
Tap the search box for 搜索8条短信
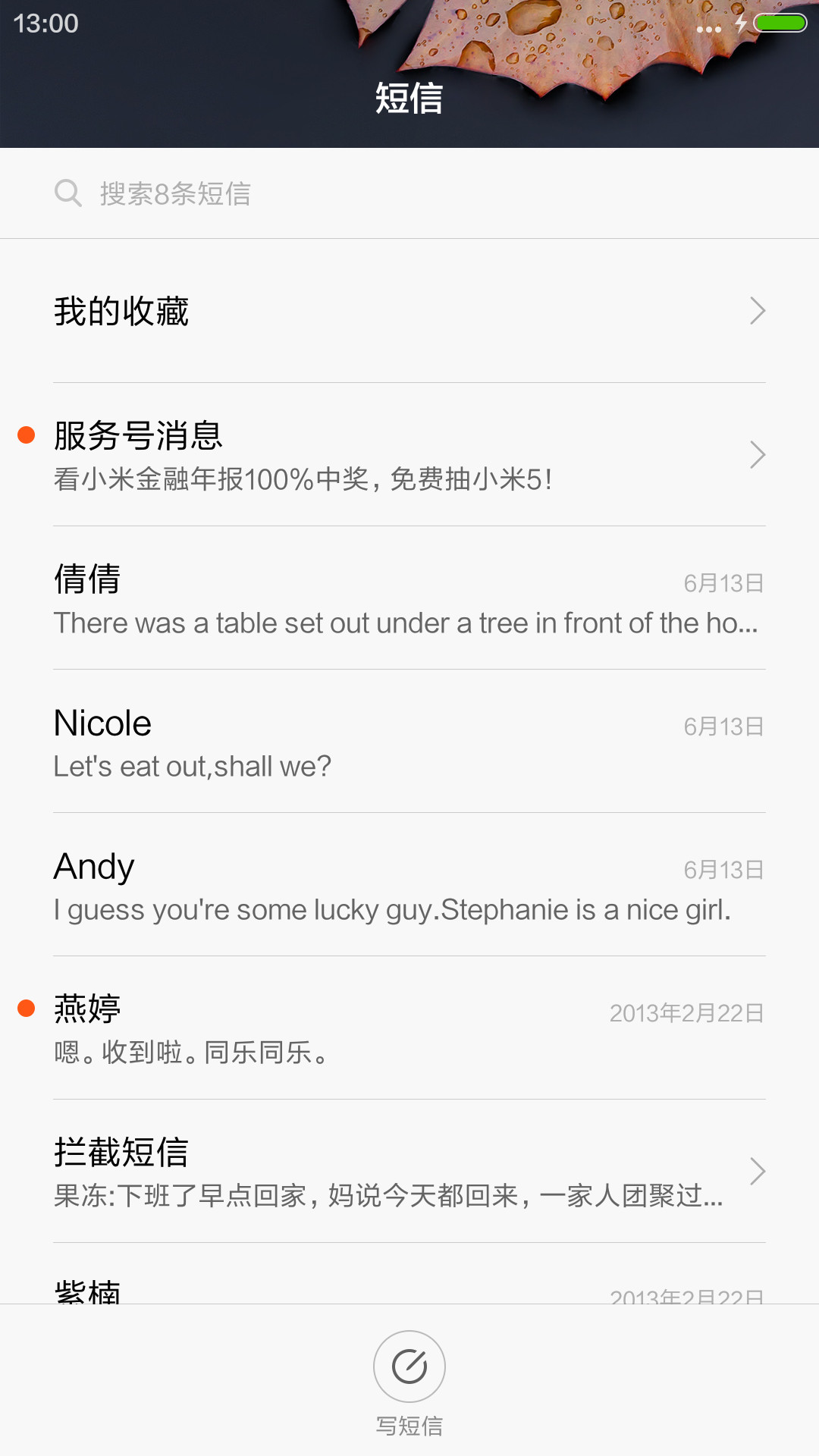click(409, 193)
